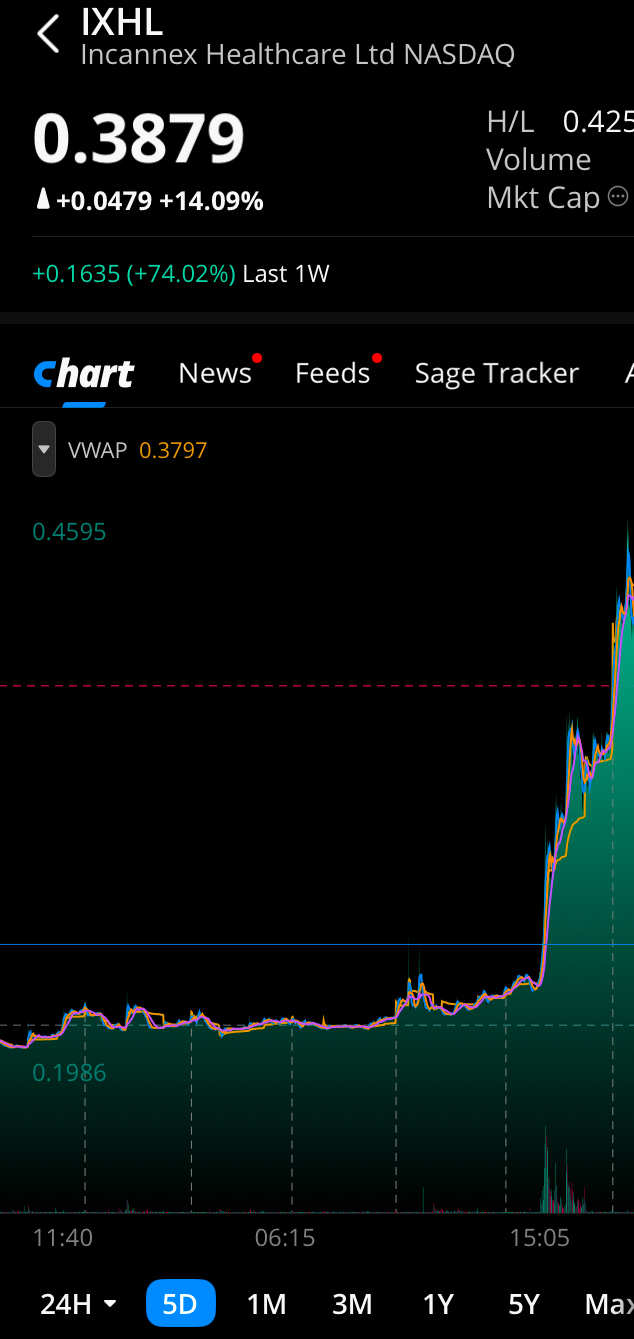Select the Chart tab

click(x=84, y=374)
